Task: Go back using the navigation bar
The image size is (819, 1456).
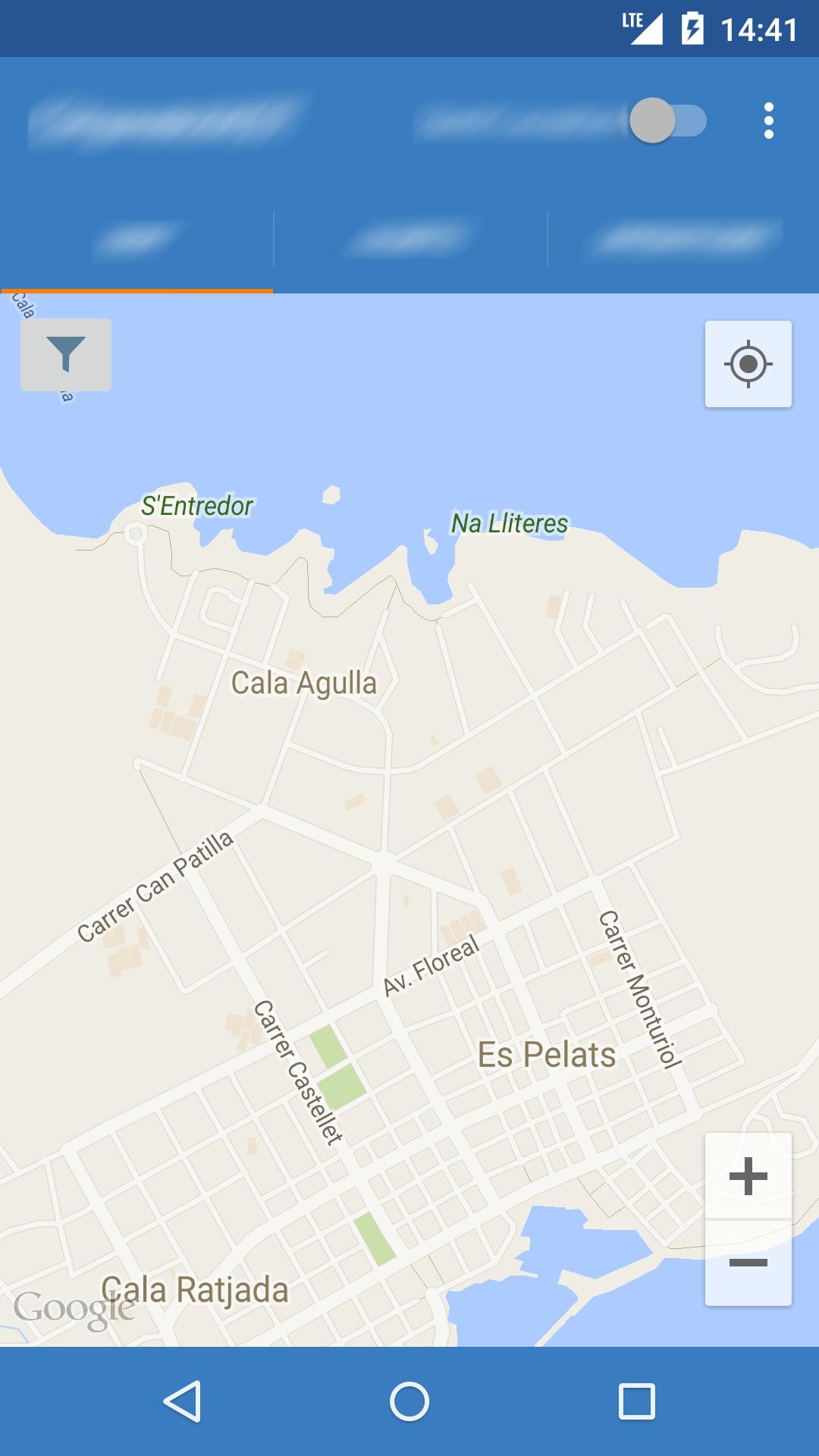Action: tap(182, 1401)
